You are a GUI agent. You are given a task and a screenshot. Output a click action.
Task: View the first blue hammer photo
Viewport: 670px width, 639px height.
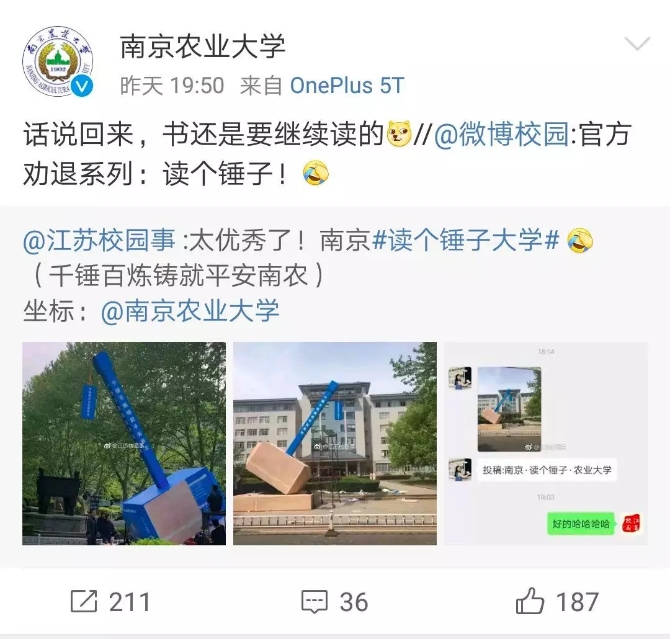pyautogui.click(x=124, y=443)
